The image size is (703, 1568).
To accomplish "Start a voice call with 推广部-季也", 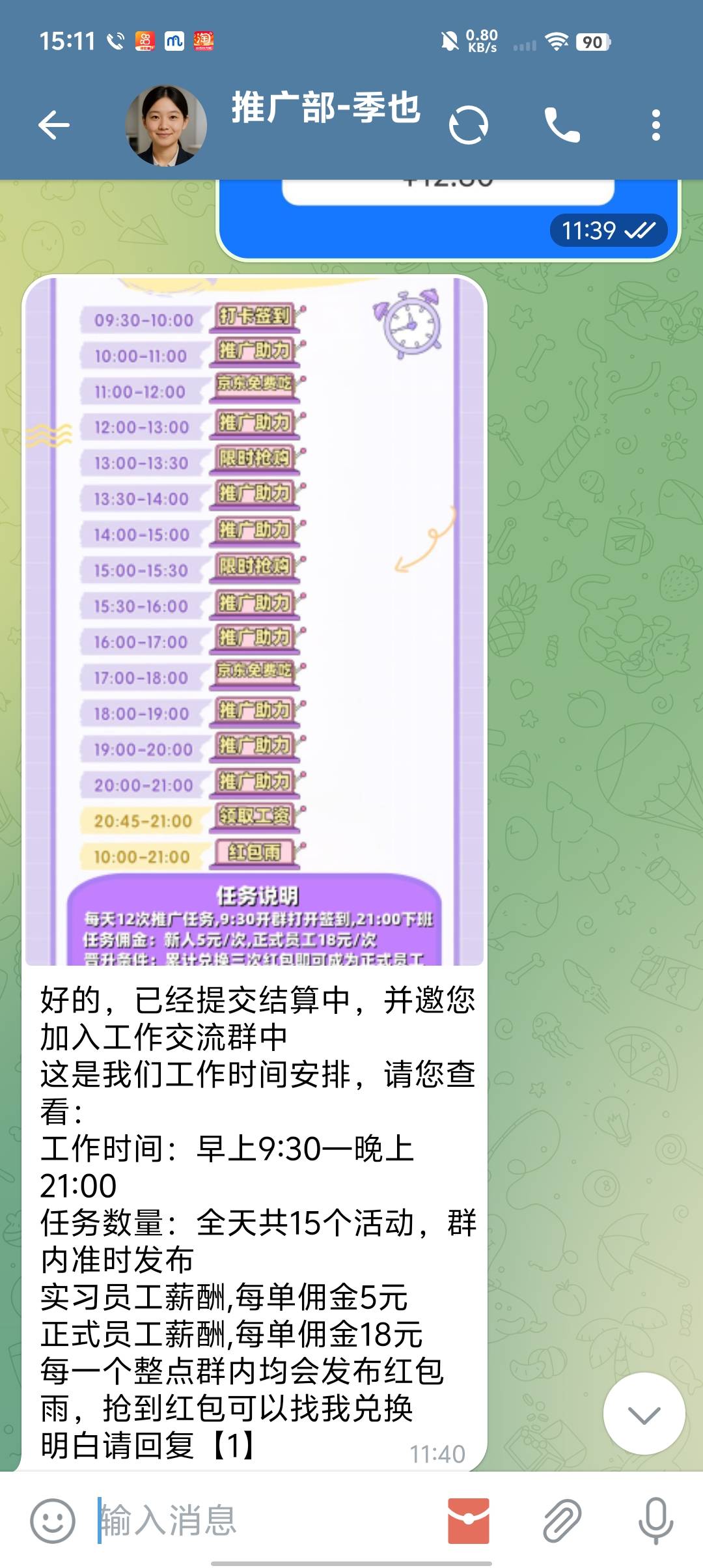I will pos(562,125).
